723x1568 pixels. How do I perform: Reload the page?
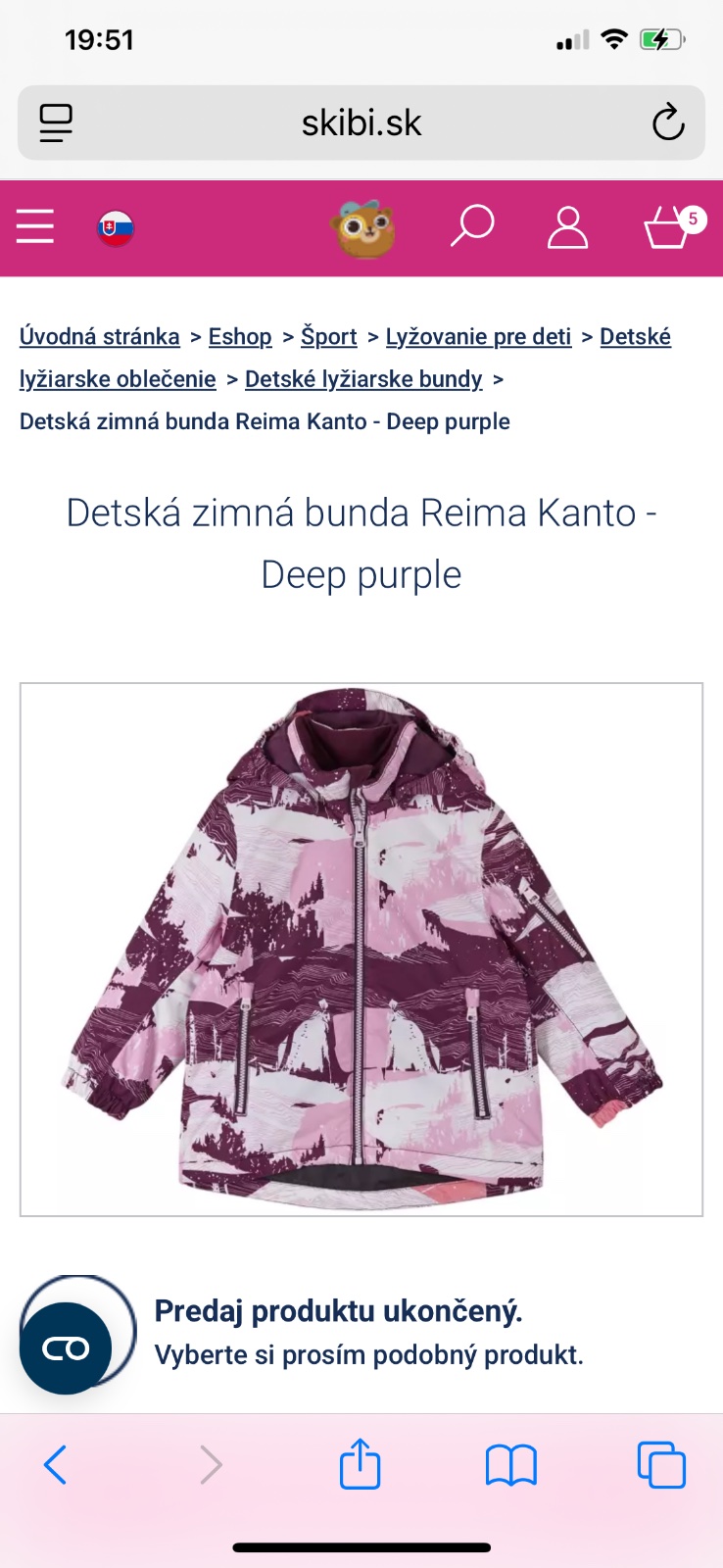[668, 123]
